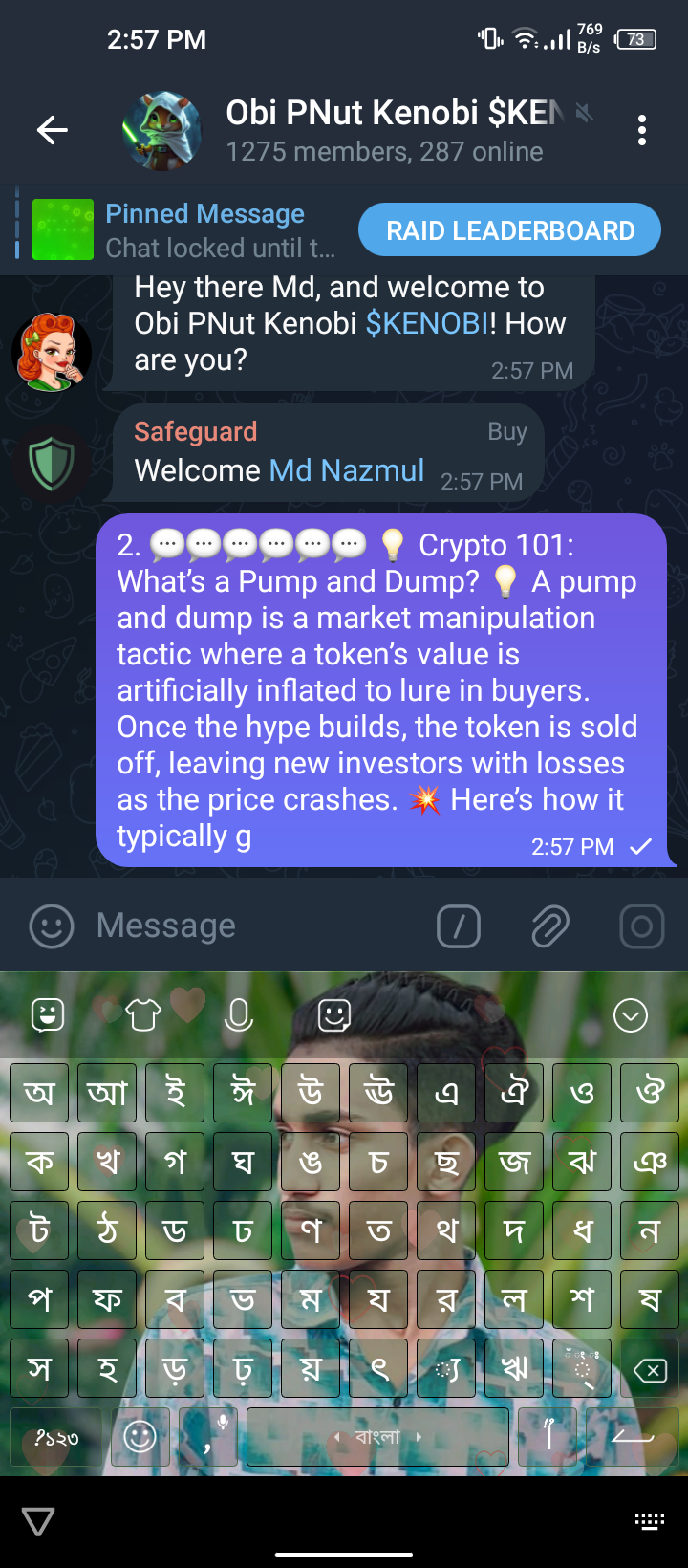
Task: Tap the Buy label on Safeguard message
Action: click(507, 431)
